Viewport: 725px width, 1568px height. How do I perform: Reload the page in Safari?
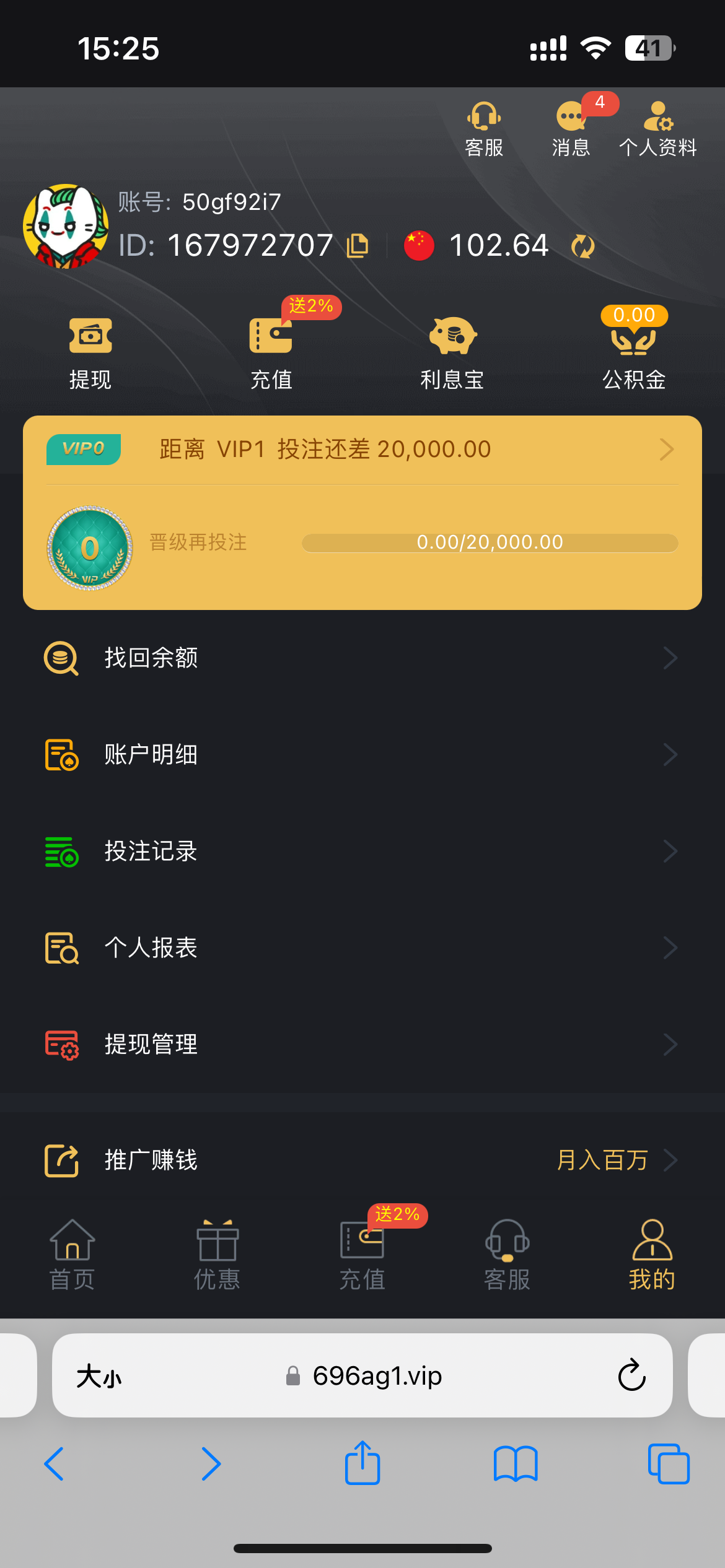click(x=631, y=1375)
